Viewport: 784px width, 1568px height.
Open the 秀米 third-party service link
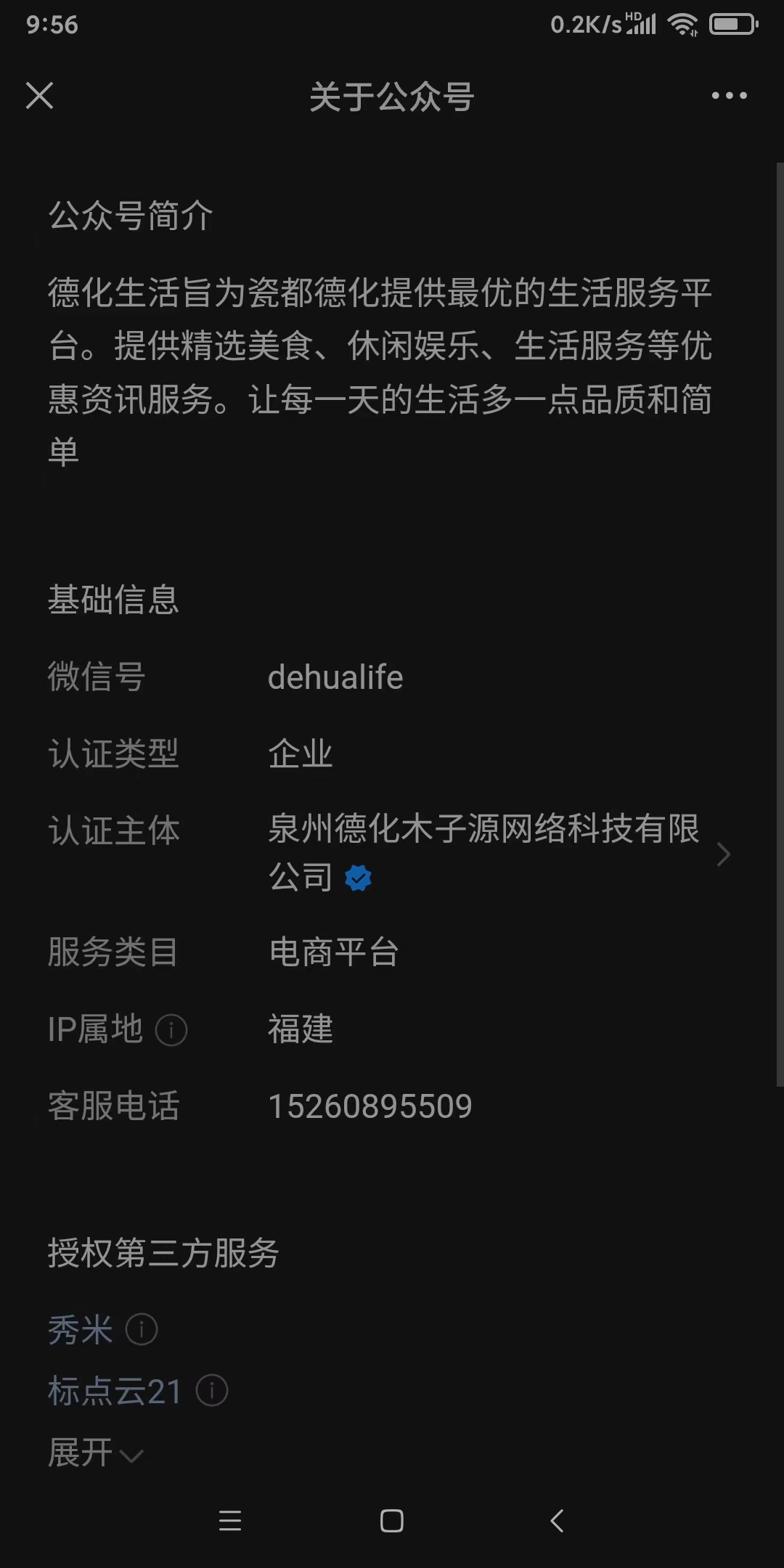[x=80, y=1330]
